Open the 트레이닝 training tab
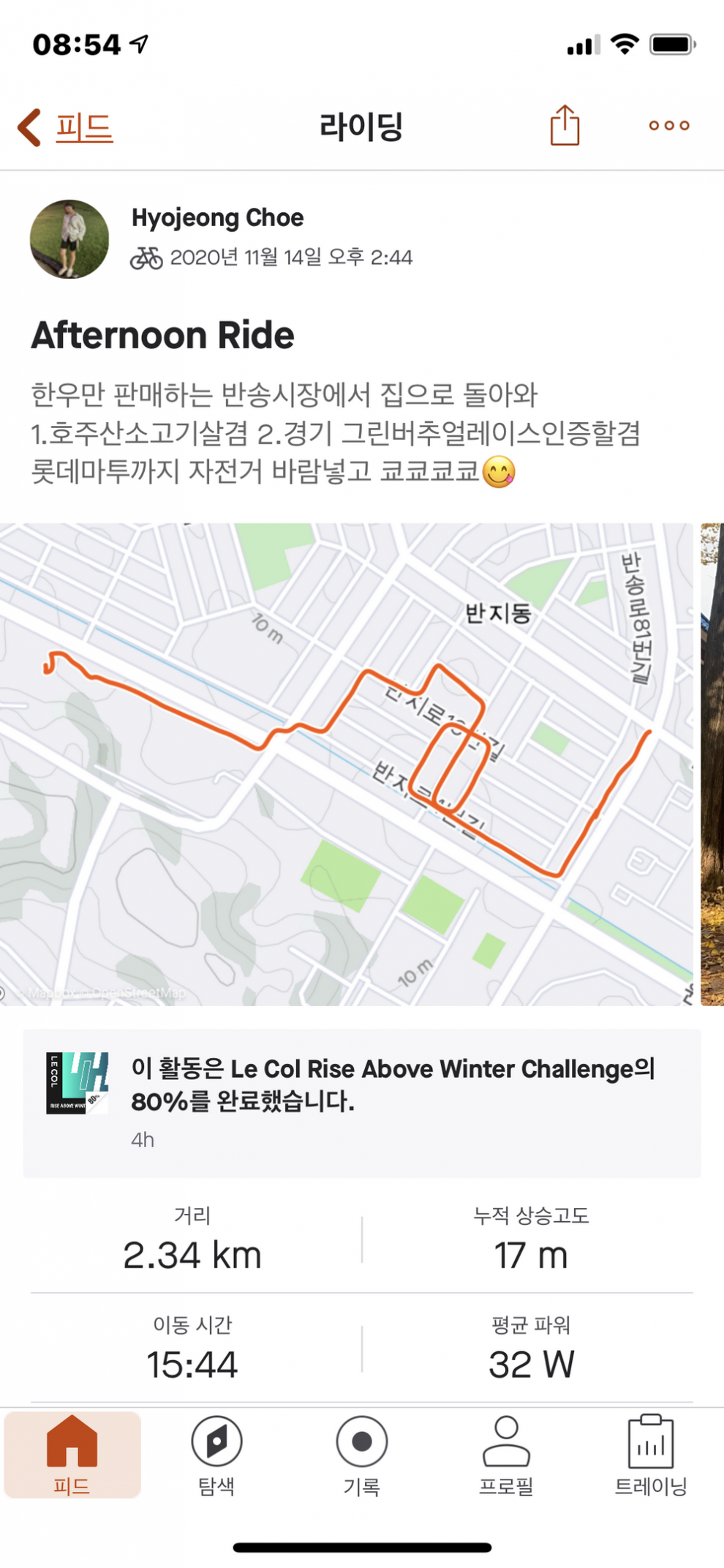The height and width of the screenshot is (1568, 724). coord(650,1455)
